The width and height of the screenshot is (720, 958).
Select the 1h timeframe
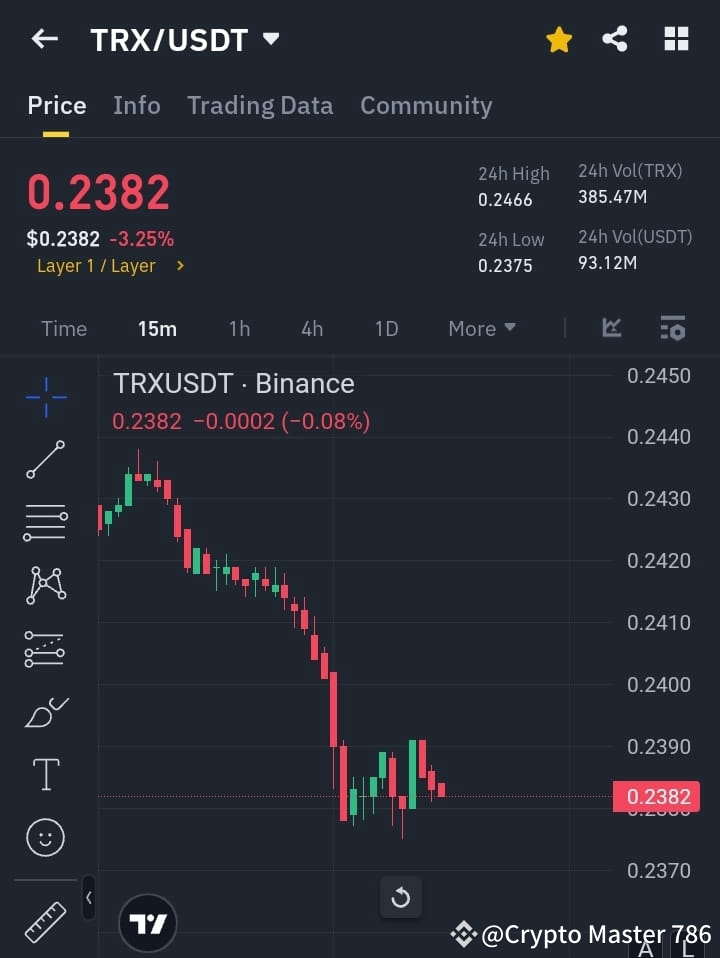(239, 328)
